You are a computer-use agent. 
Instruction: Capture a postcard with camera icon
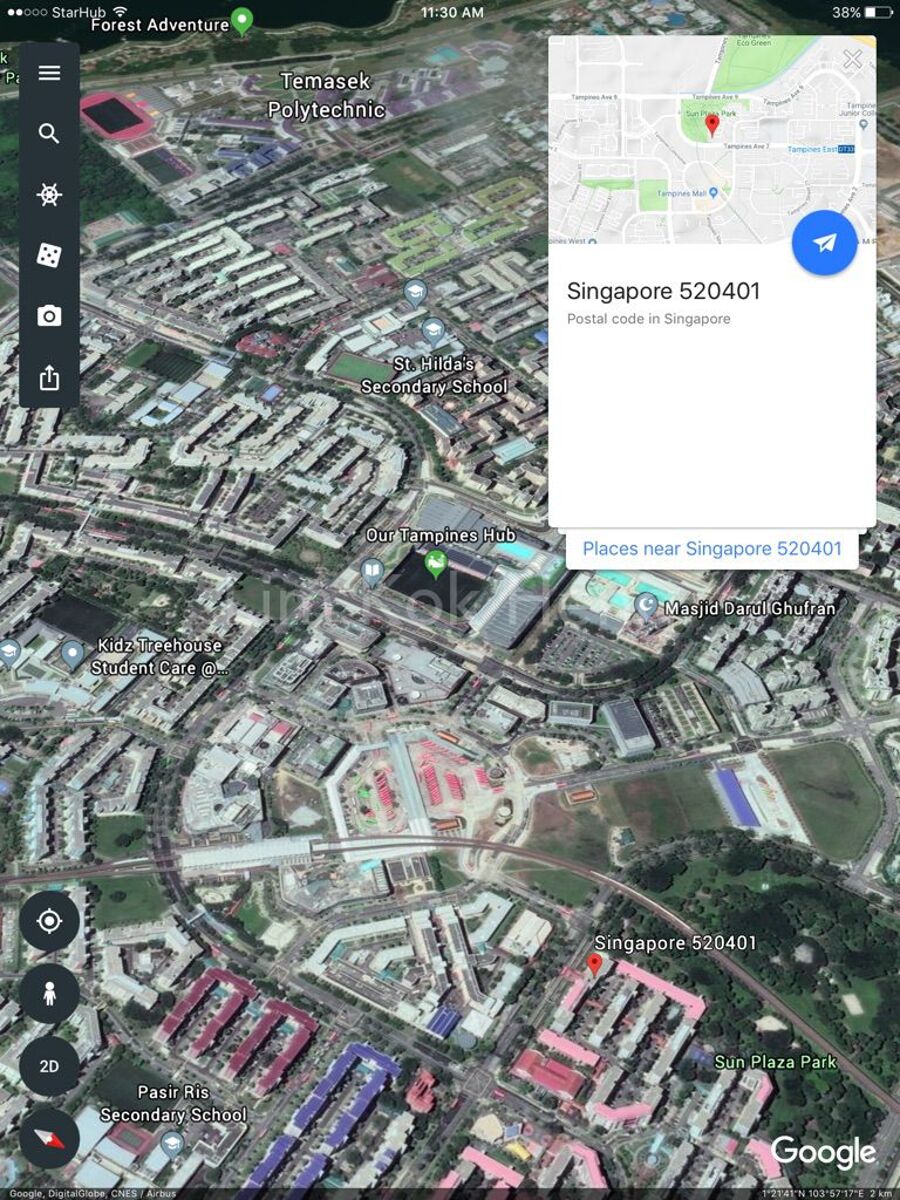click(49, 317)
